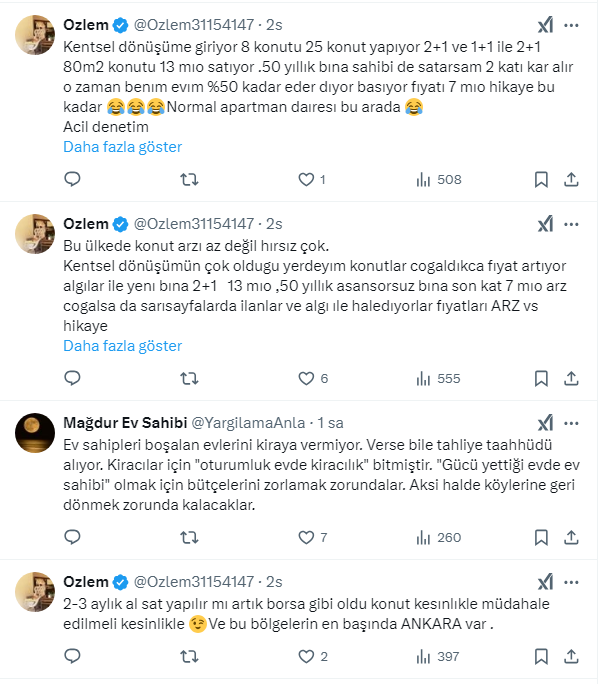Share the tweet mentioning ANKARA
The width and height of the screenshot is (601, 684).
tap(571, 657)
